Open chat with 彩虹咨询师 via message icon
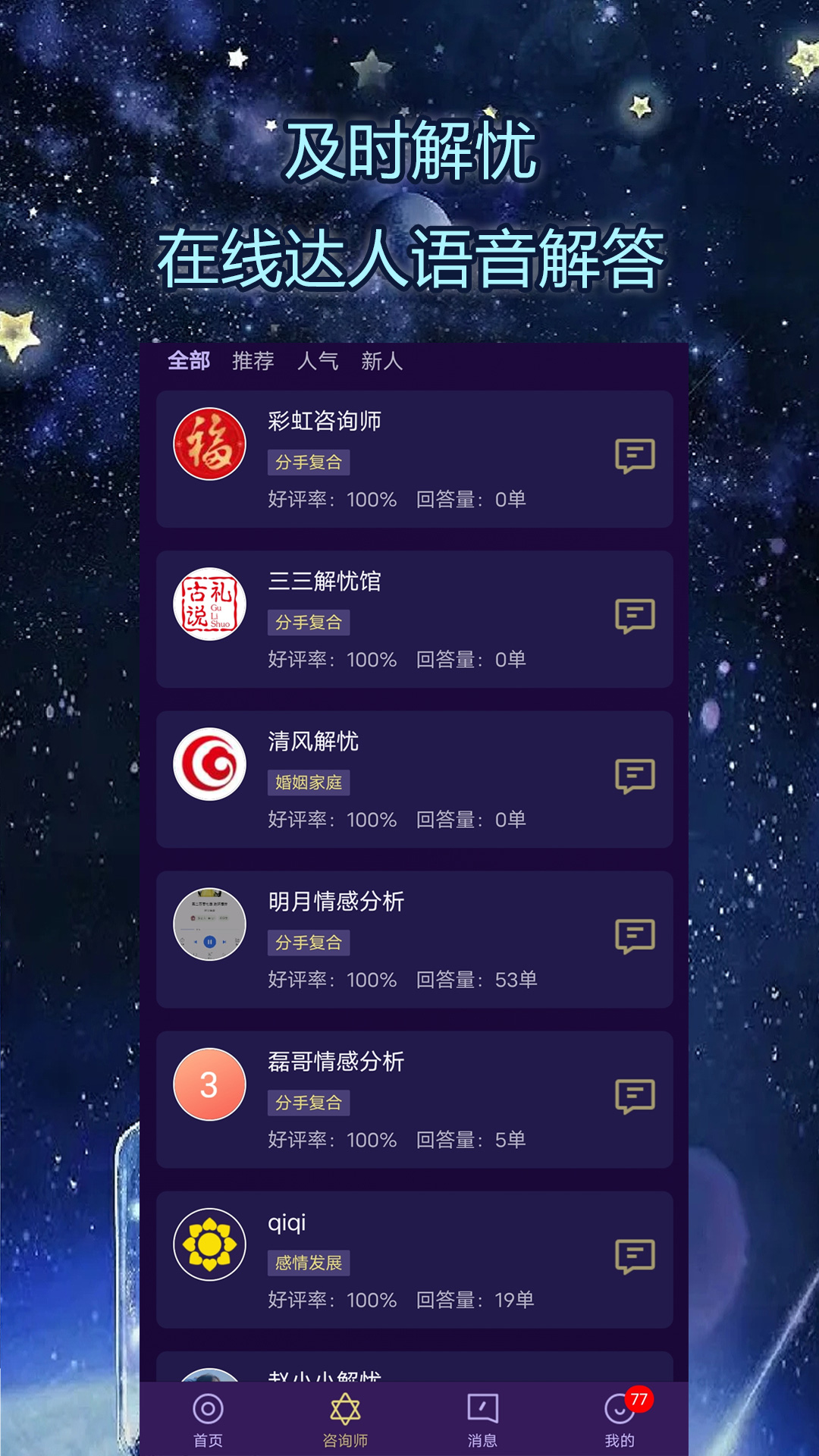819x1456 pixels. pos(634,457)
